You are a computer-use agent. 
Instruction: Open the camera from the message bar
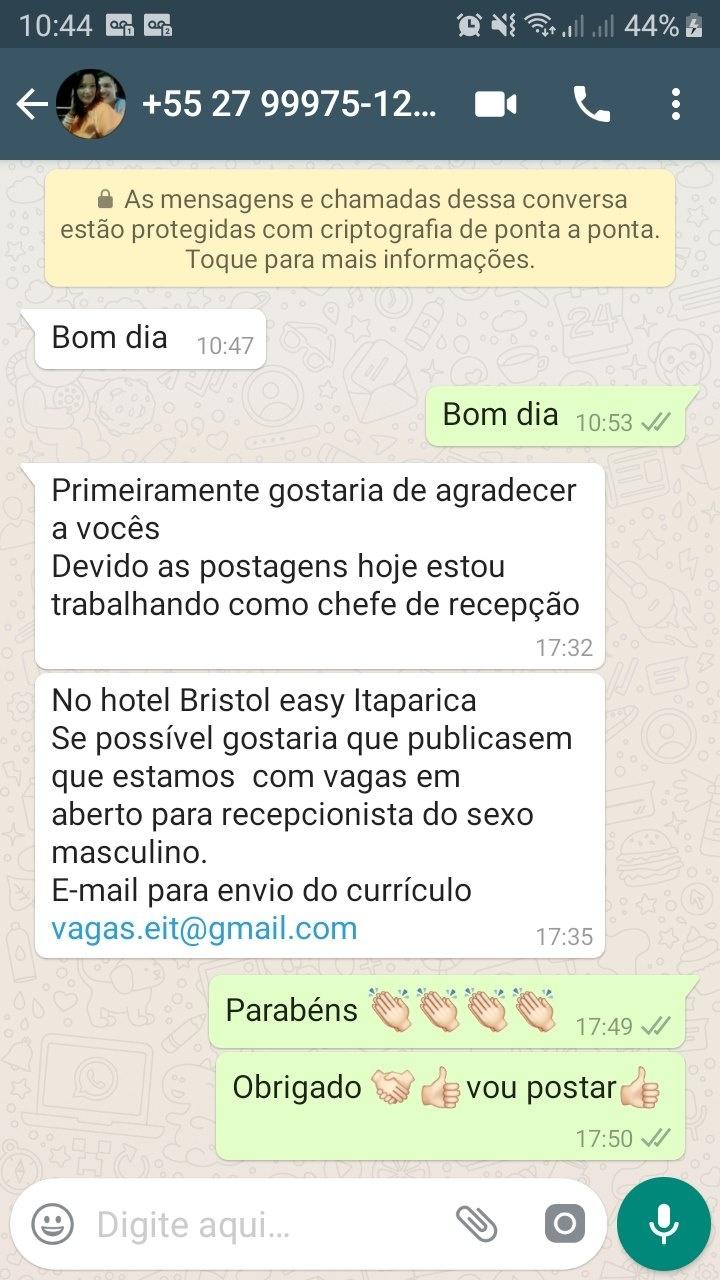coord(565,1223)
